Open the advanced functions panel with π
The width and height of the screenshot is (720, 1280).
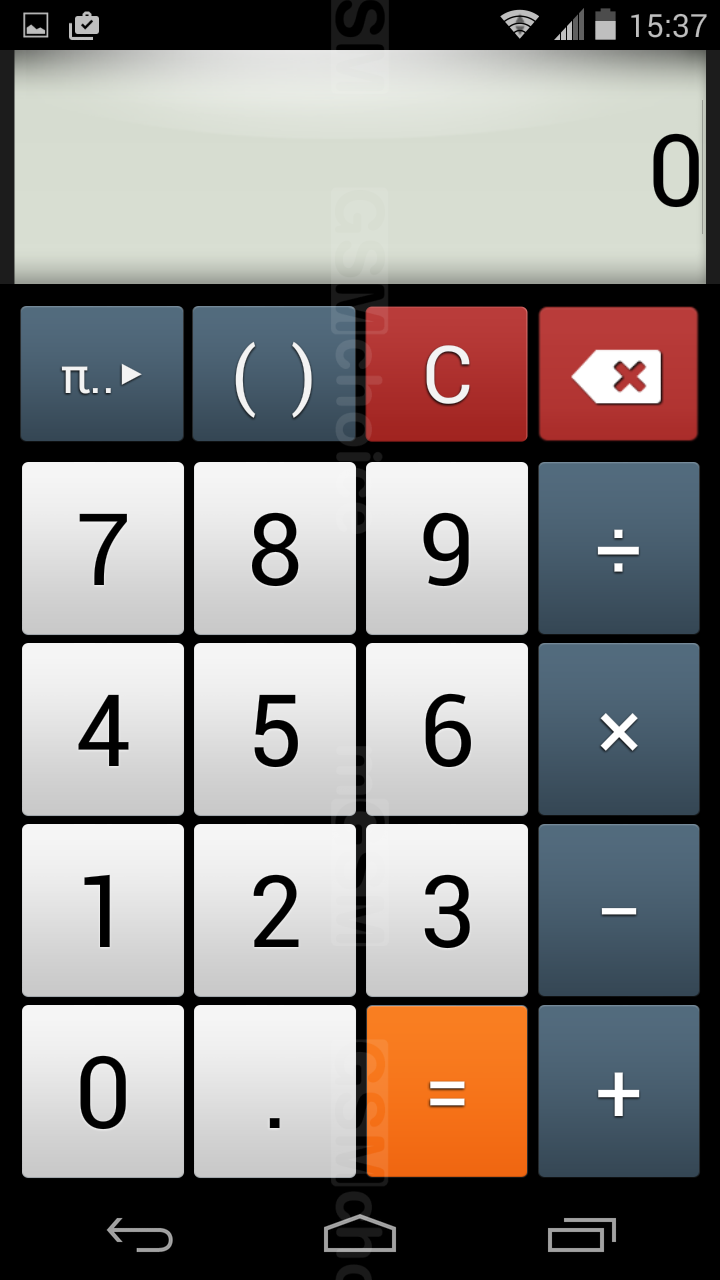[x=102, y=374]
